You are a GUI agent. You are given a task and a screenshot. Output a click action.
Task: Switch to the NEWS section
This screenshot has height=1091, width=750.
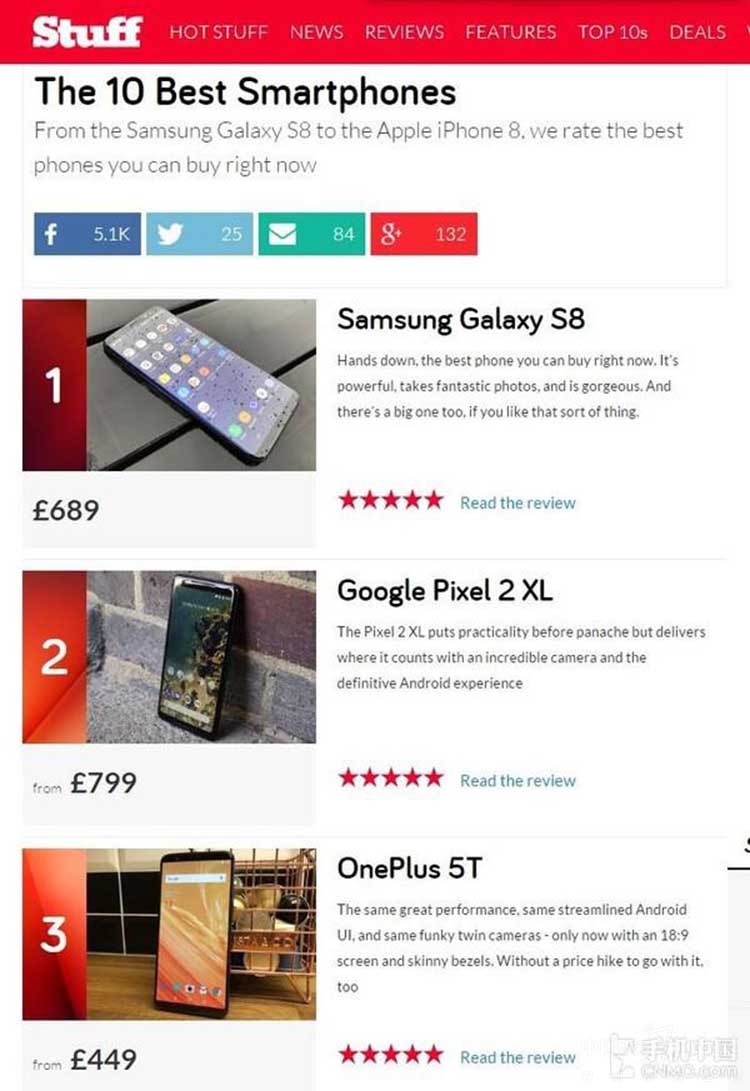tap(316, 32)
